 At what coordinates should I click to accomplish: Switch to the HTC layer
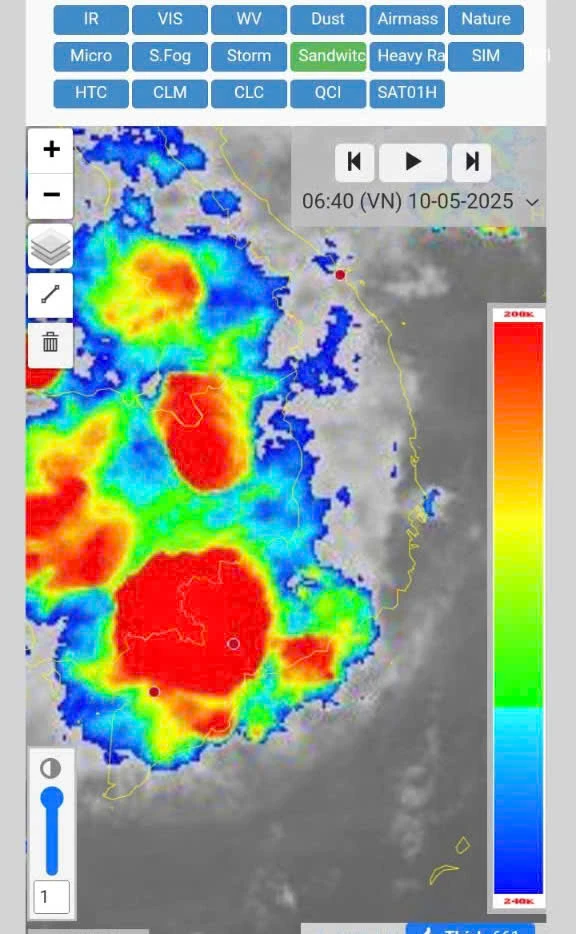(91, 93)
